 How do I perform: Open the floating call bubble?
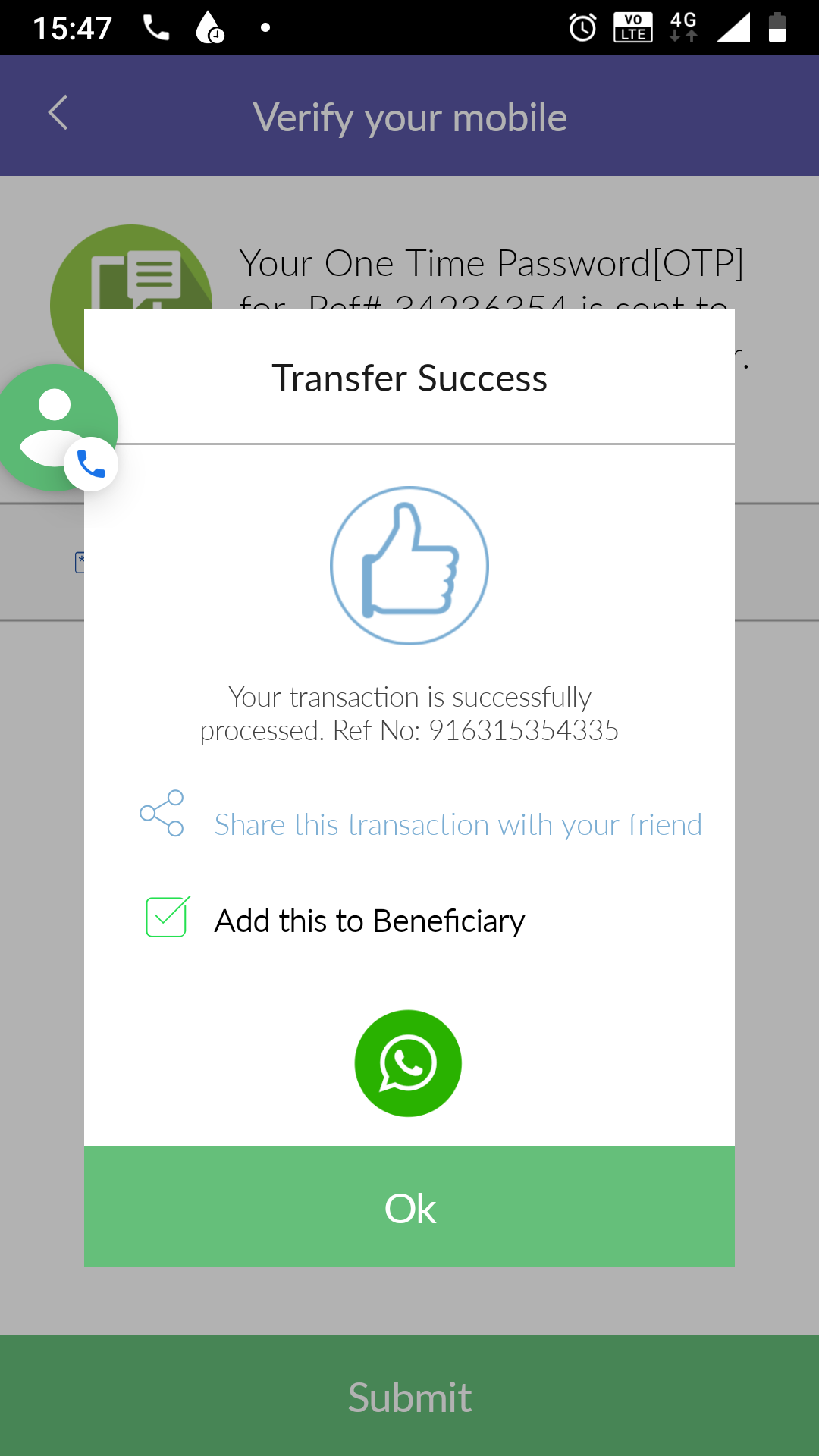[58, 428]
